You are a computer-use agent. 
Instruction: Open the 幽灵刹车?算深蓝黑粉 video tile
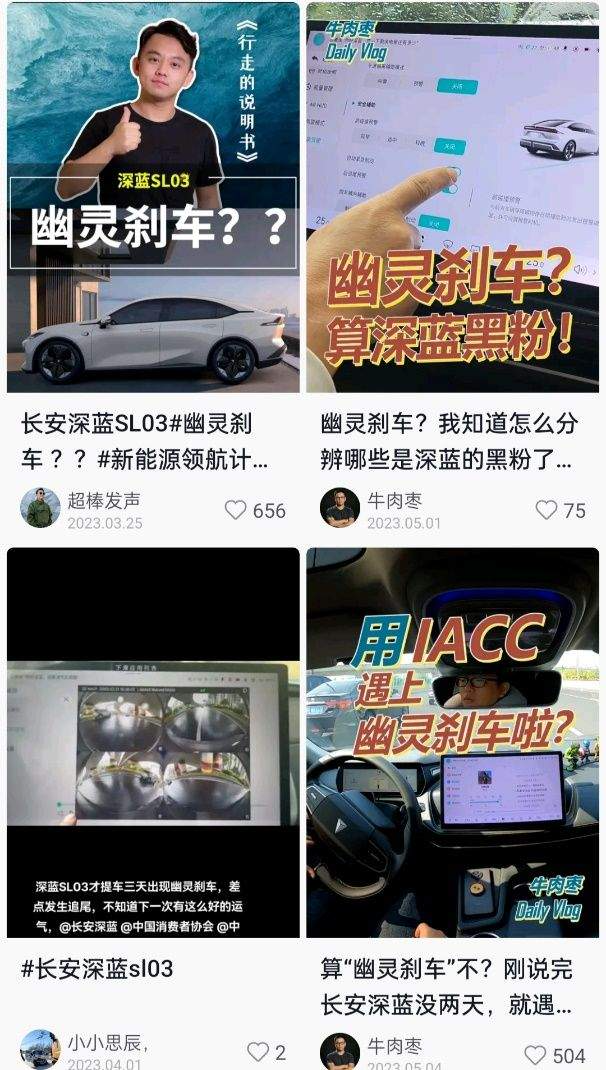click(452, 200)
